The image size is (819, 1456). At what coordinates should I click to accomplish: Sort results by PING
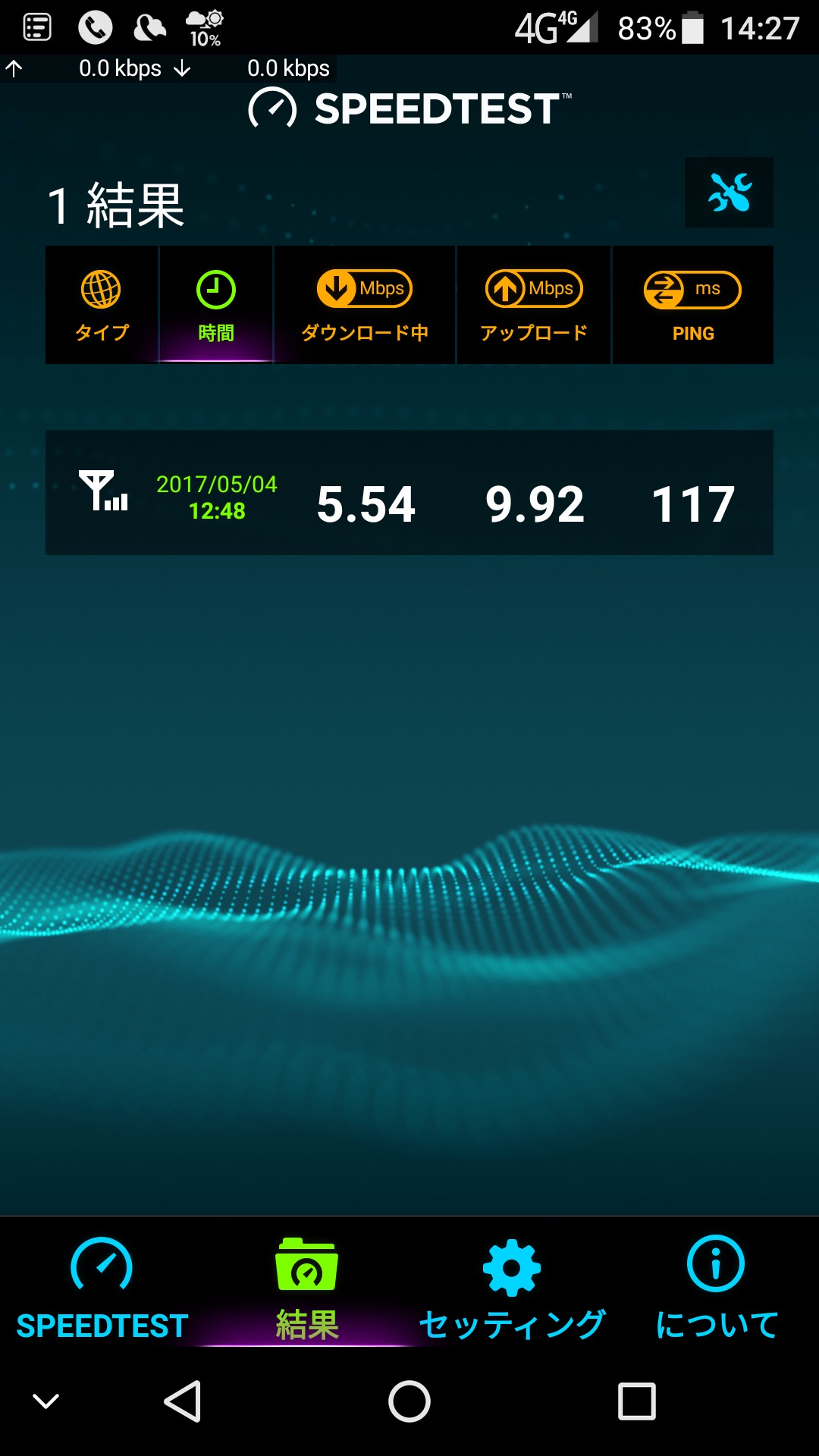[x=692, y=305]
